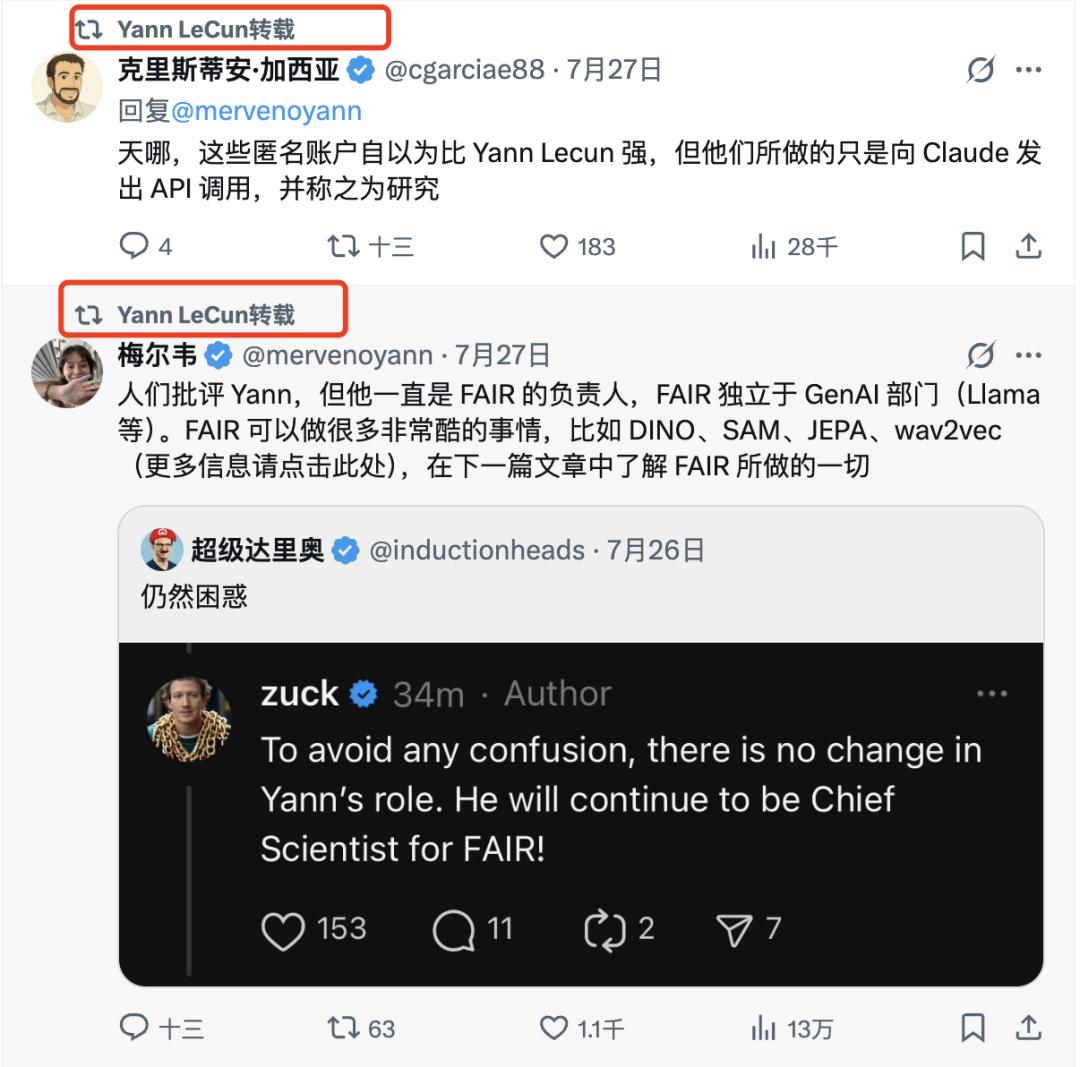Retweet 梅尔韦's post with 63 reposts

coord(343,1028)
